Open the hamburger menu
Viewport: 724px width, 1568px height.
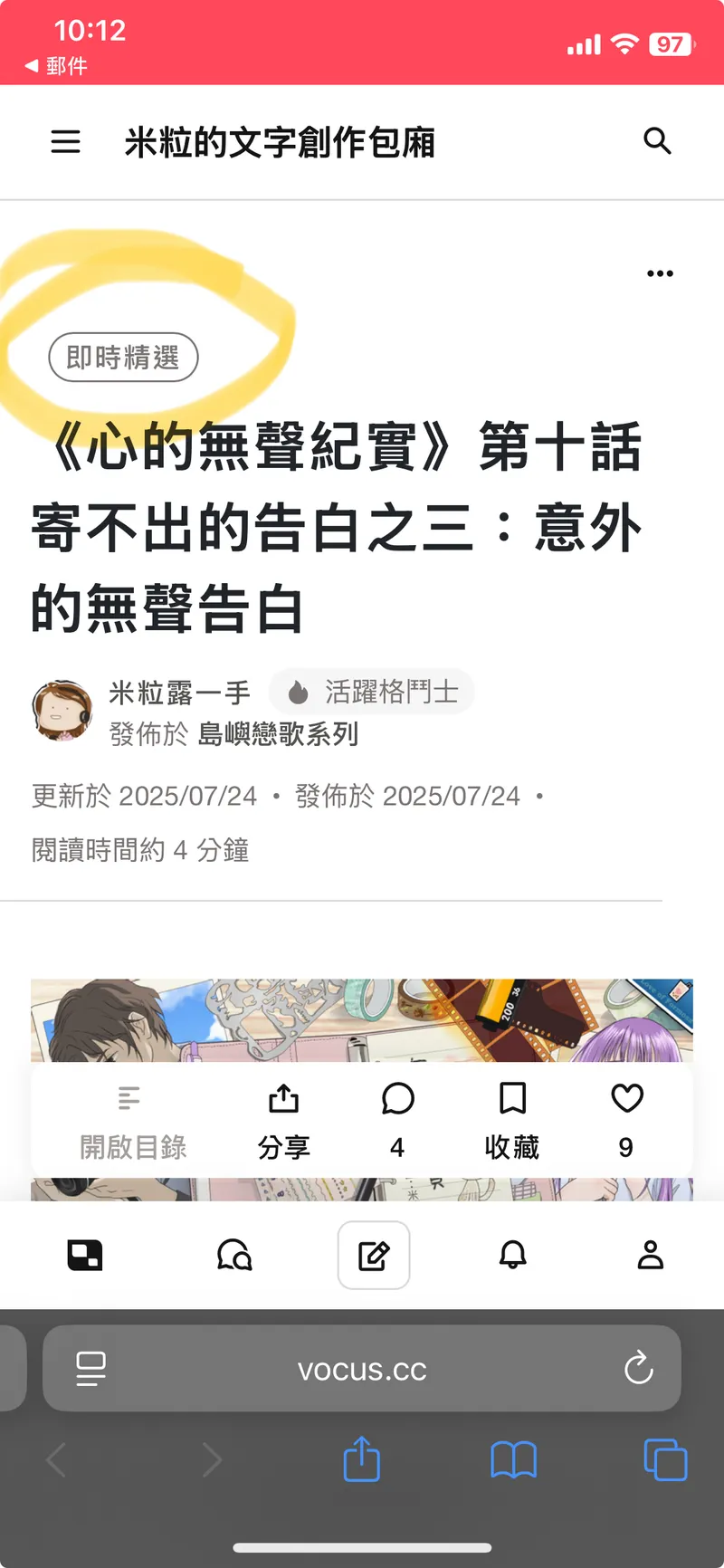[65, 141]
